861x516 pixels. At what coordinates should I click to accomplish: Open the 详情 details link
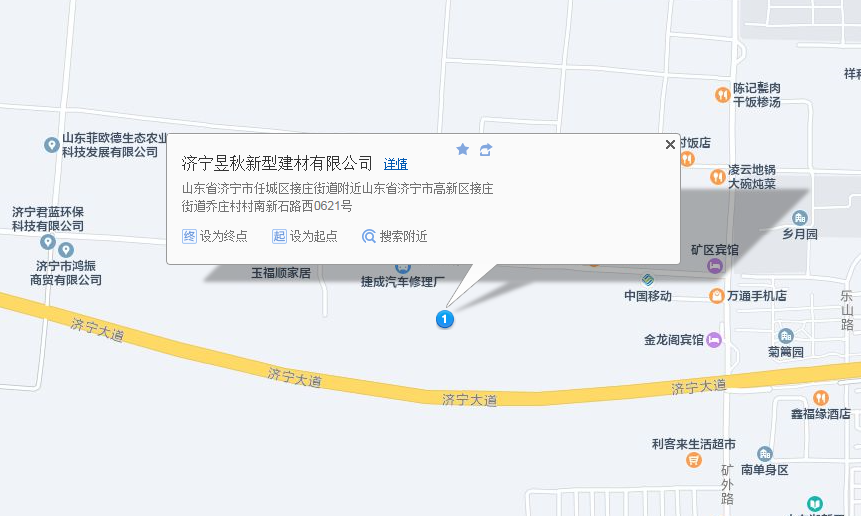(x=395, y=164)
